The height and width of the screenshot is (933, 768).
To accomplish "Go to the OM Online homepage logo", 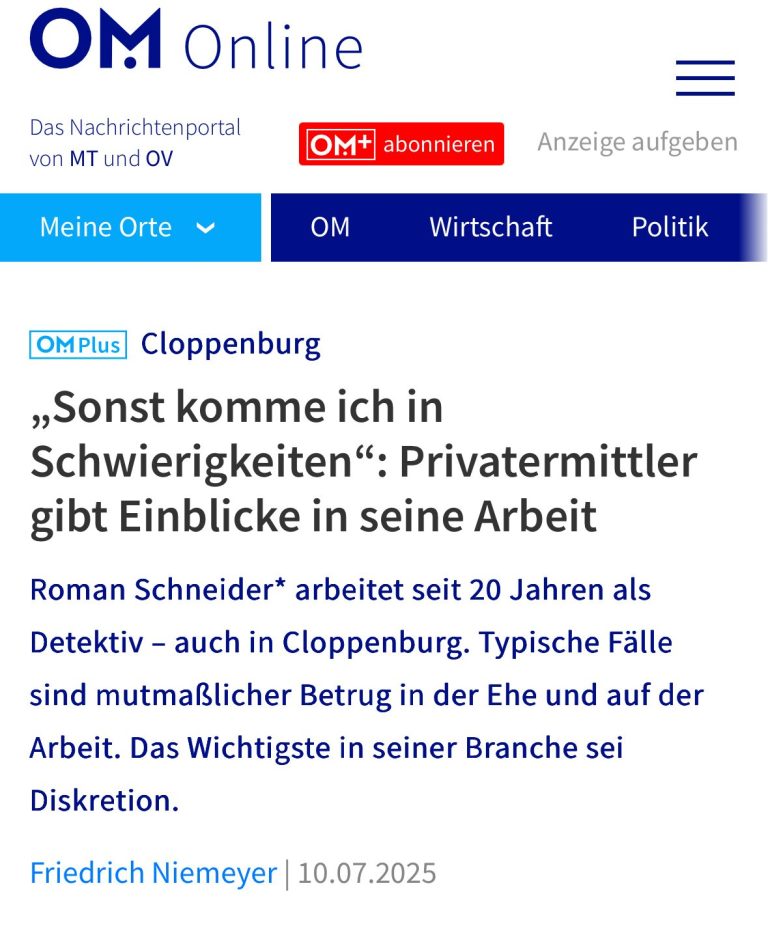I will [x=196, y=41].
